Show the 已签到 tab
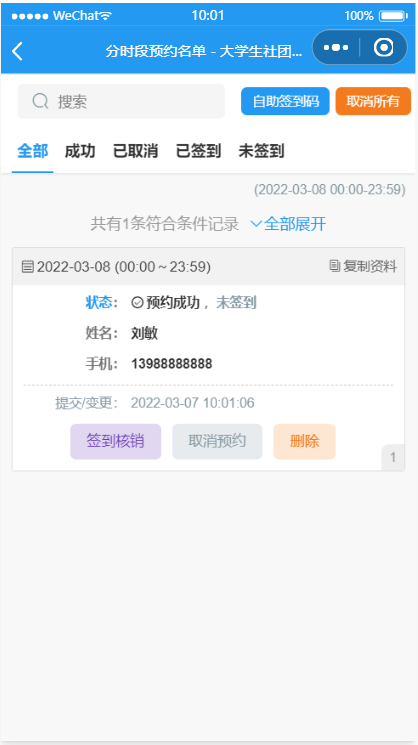Screen dimensions: 418x745 [x=199, y=151]
